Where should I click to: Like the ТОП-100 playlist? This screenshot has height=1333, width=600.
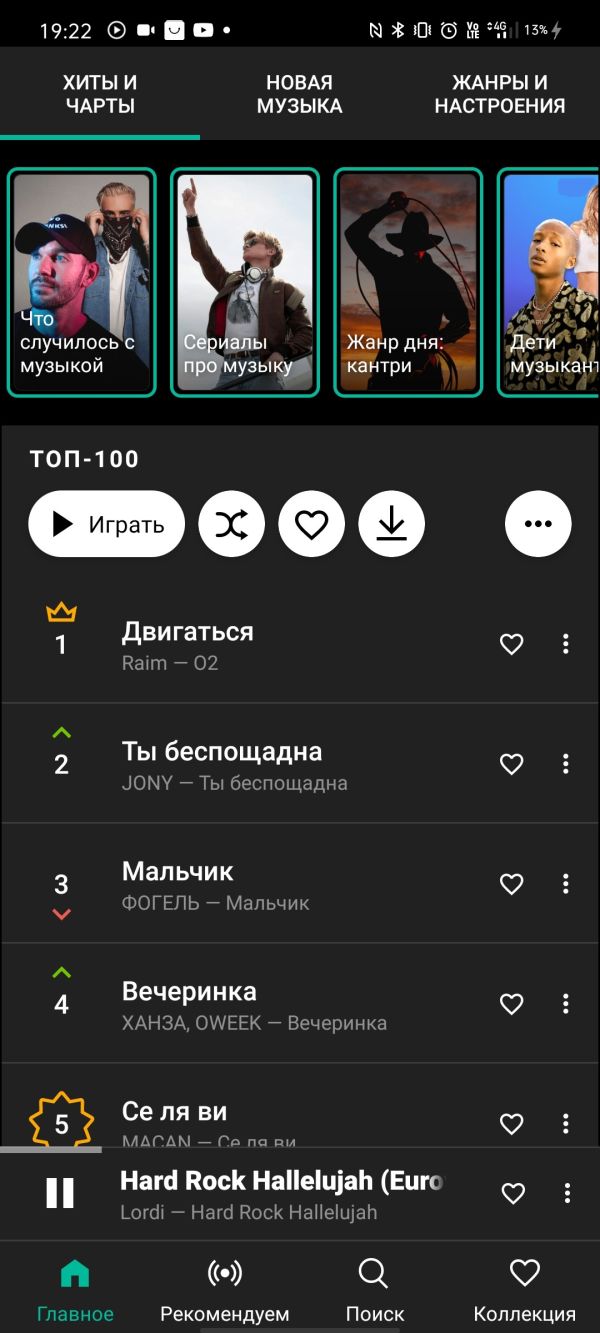click(x=312, y=524)
